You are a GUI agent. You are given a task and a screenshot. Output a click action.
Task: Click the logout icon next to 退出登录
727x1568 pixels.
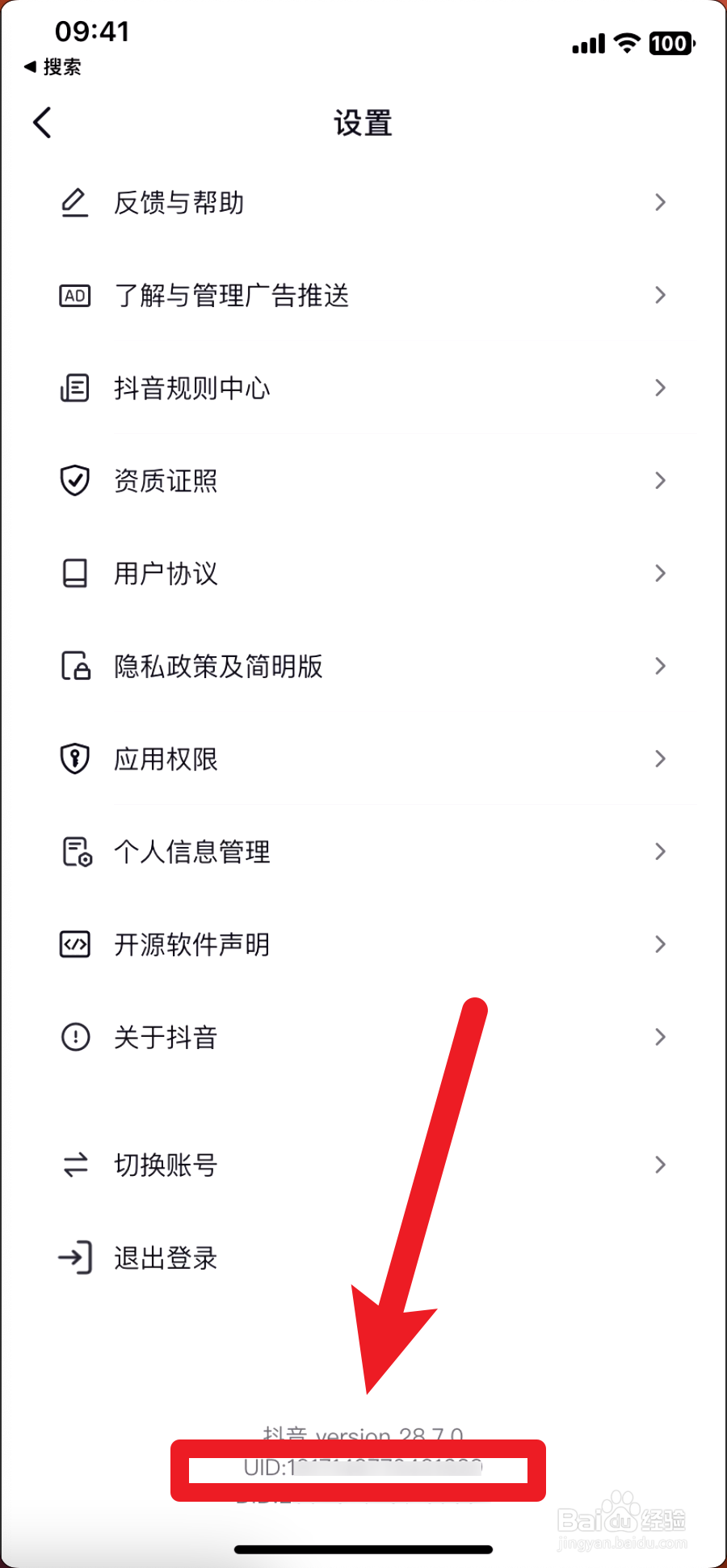pos(74,1258)
